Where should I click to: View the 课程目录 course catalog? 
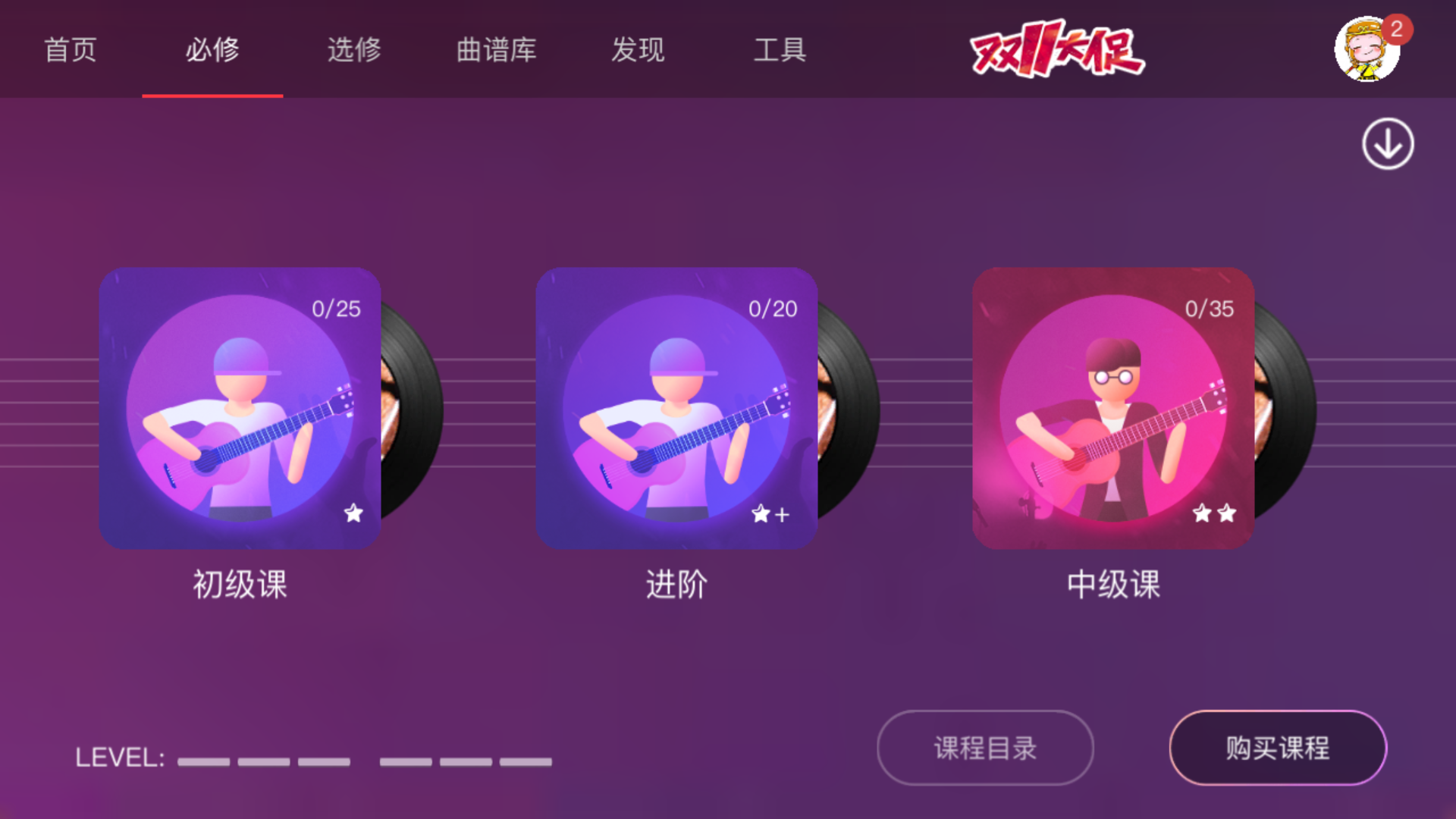[x=985, y=748]
